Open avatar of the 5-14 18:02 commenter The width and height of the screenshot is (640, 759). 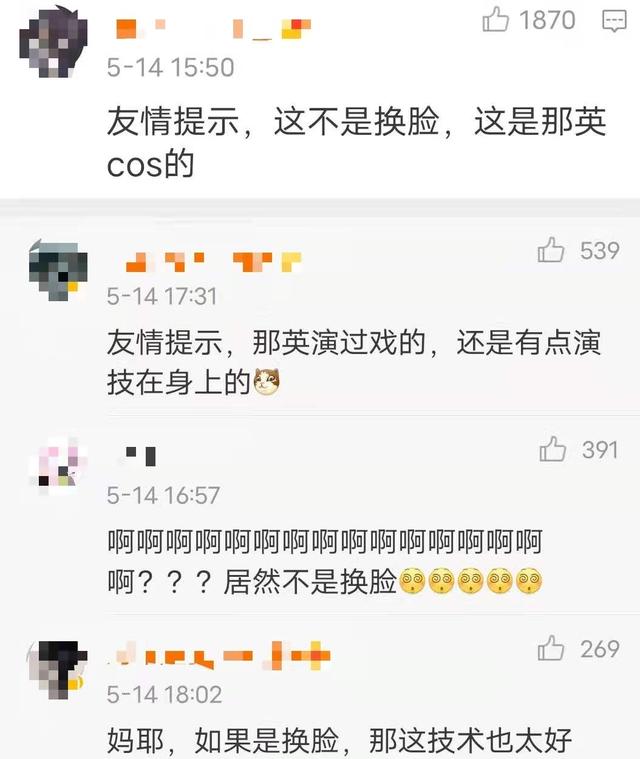(53, 665)
